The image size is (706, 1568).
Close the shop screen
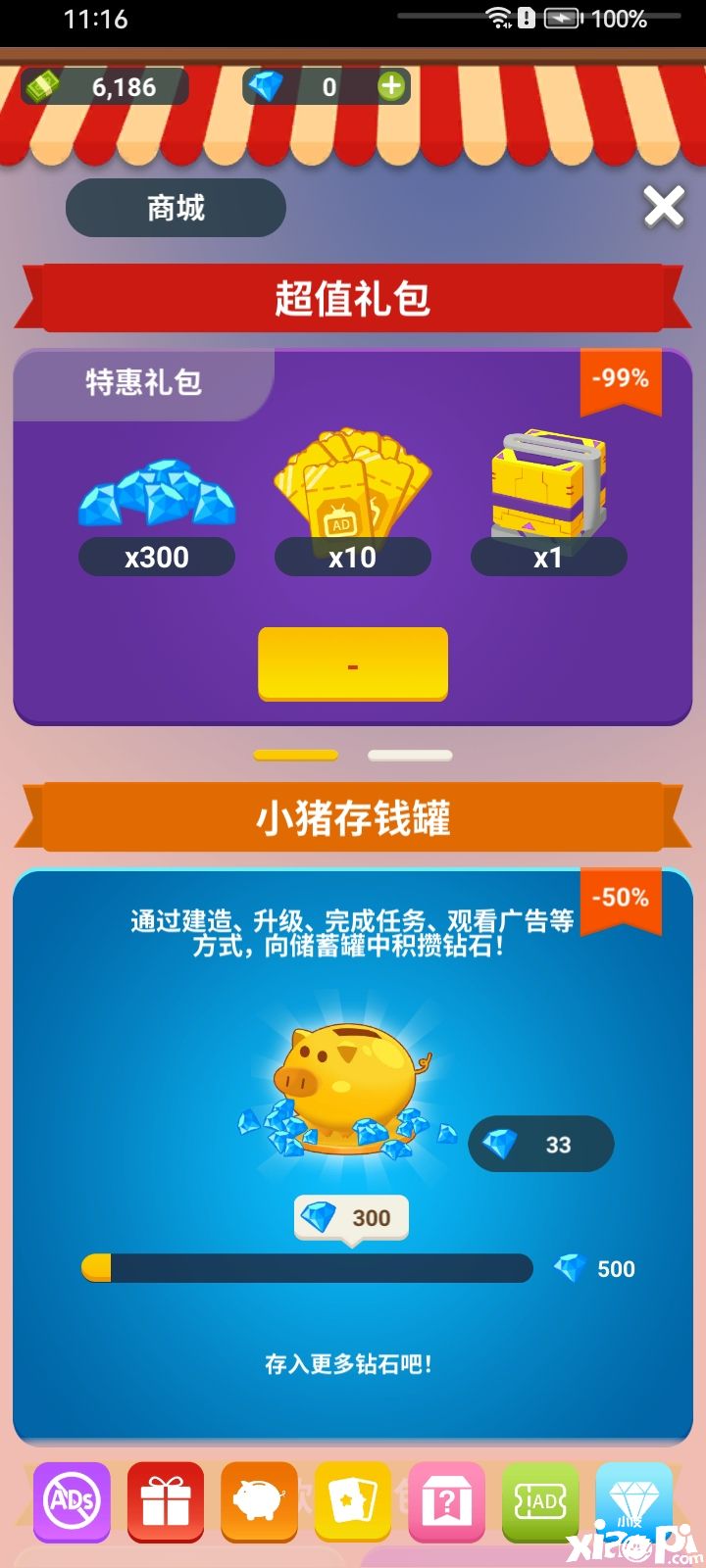[664, 207]
